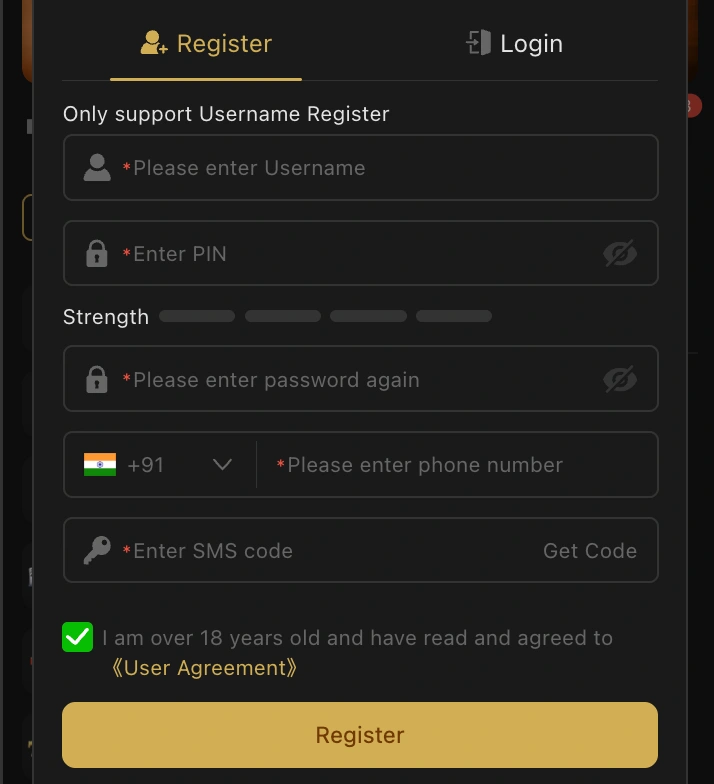714x784 pixels.
Task: Reveal the repeated password with the eye icon
Action: 620,380
